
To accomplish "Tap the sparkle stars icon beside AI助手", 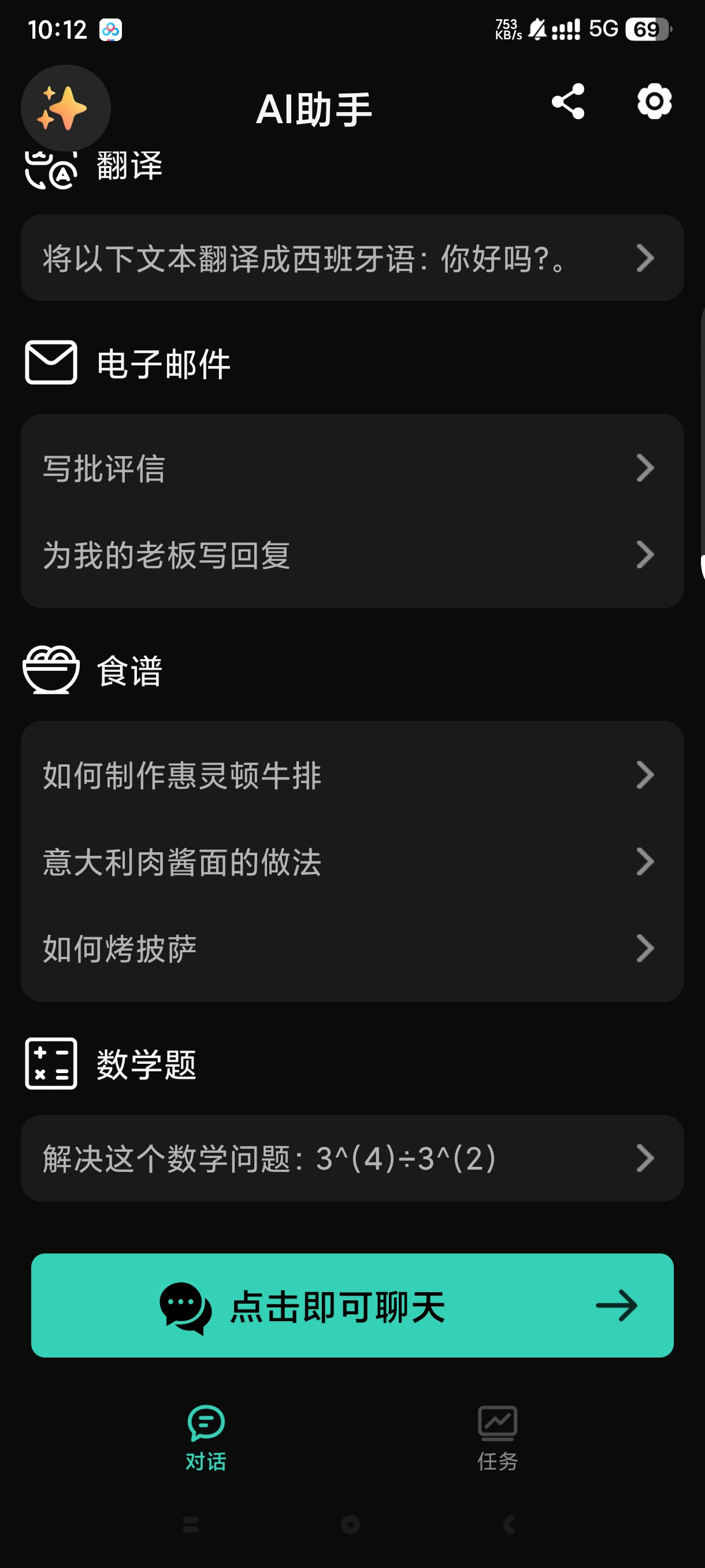I will (66, 108).
